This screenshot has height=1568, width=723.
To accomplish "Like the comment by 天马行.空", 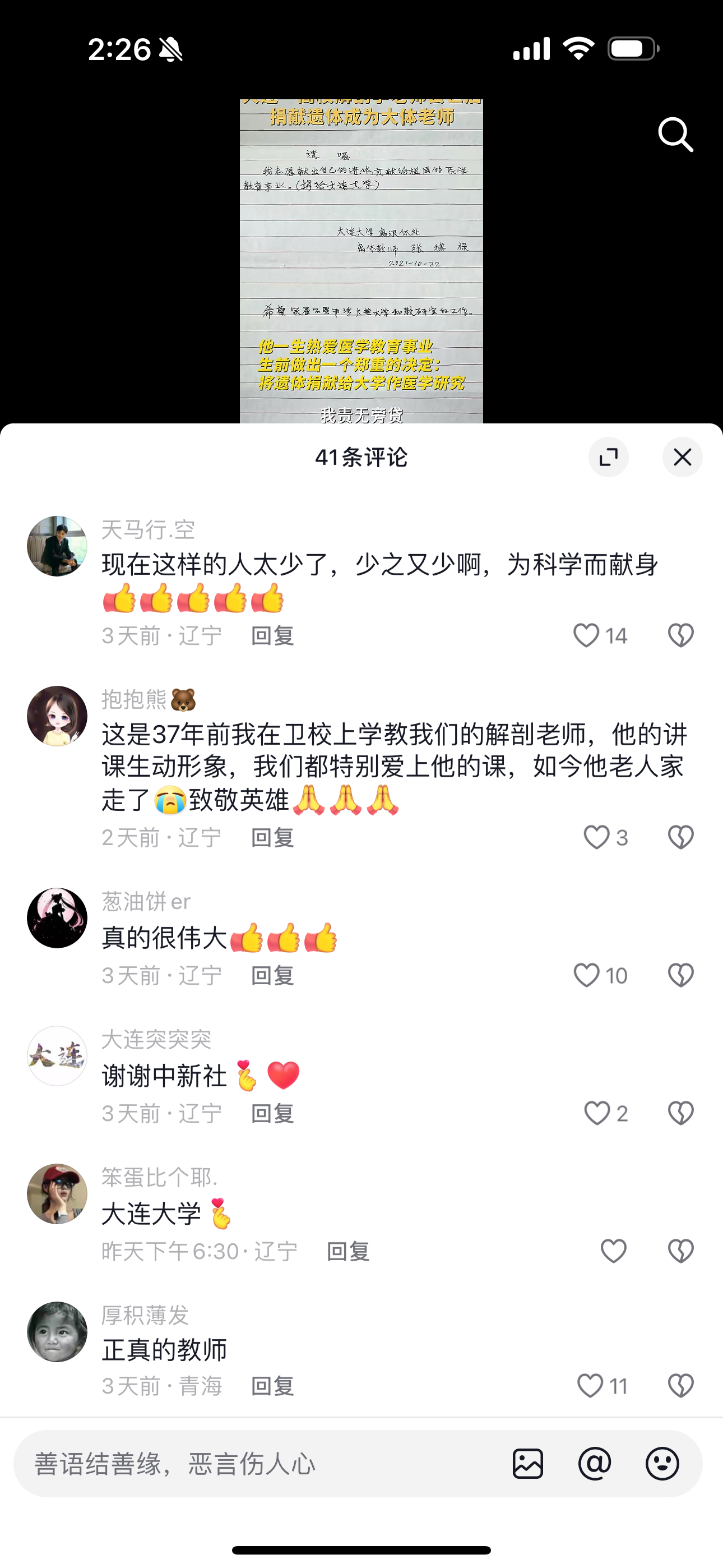I will coord(587,635).
